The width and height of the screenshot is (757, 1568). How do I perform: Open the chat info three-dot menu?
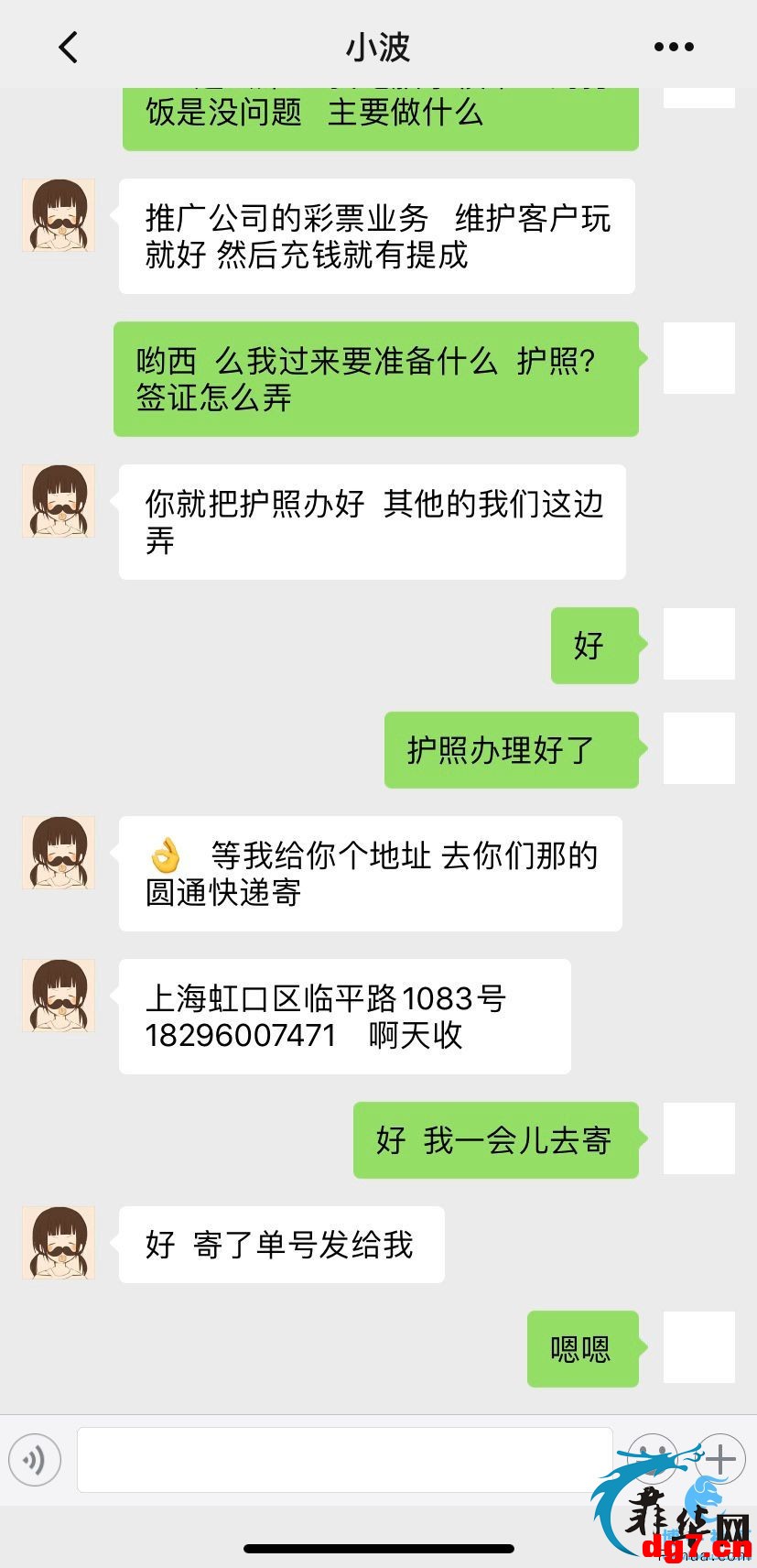point(674,47)
